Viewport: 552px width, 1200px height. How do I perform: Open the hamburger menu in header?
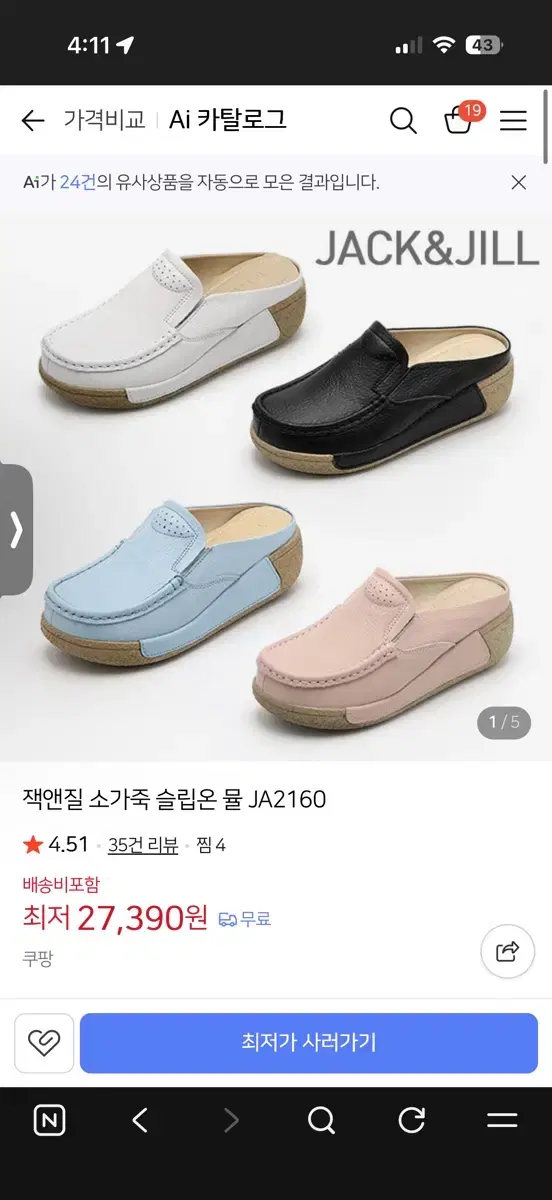513,121
